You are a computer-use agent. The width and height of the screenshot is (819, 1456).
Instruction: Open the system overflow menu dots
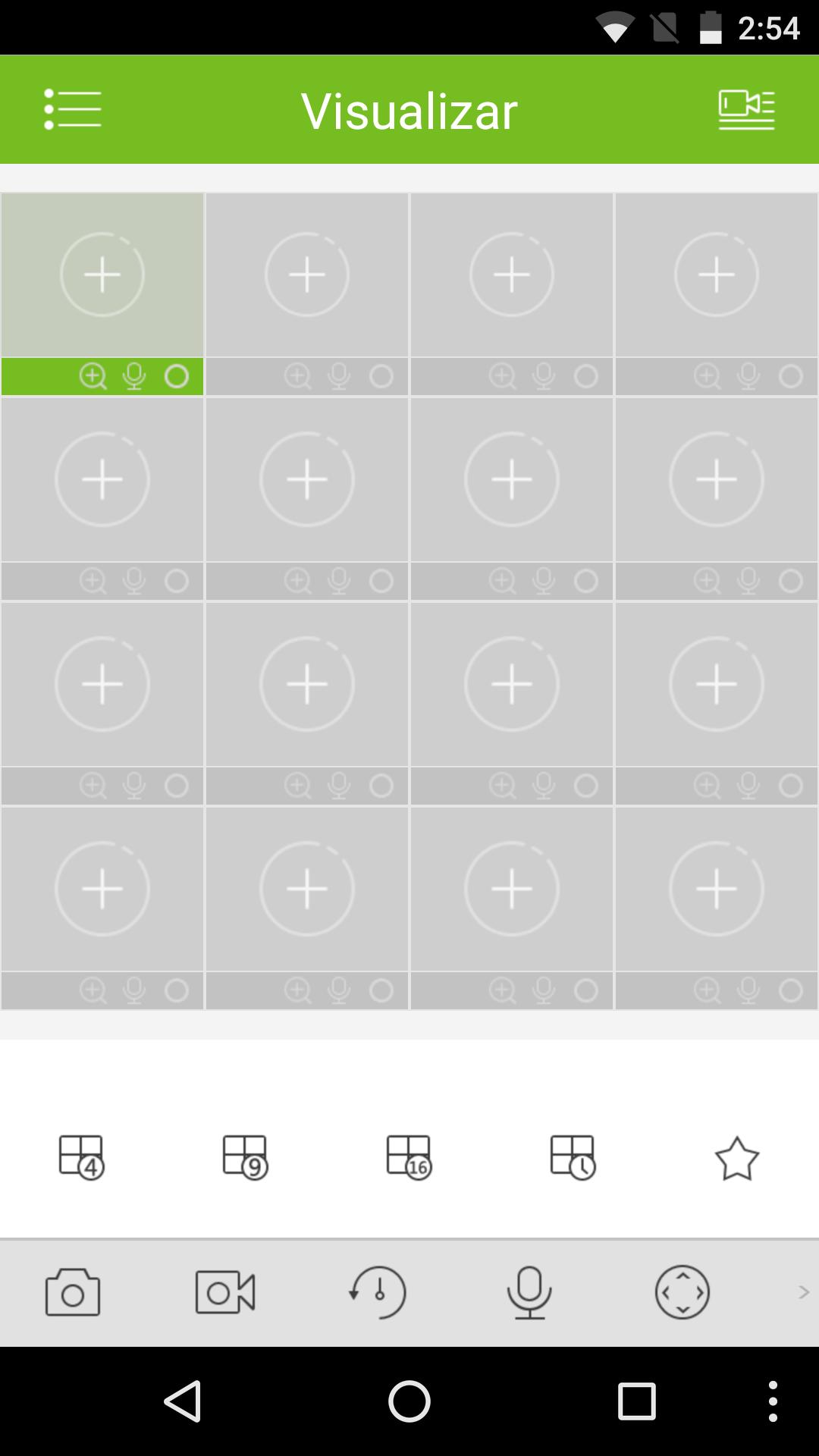click(773, 1401)
